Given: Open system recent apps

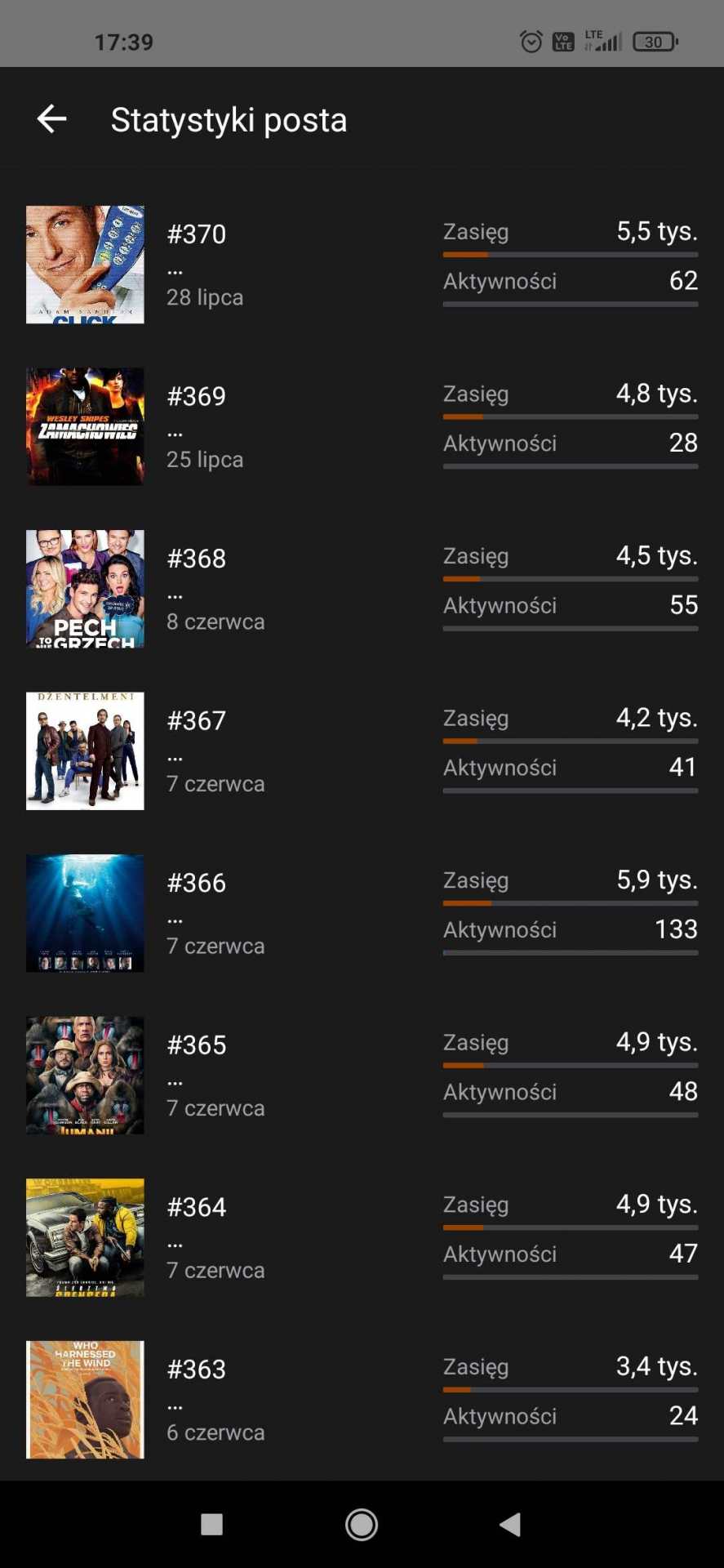Looking at the screenshot, I should click(212, 1524).
